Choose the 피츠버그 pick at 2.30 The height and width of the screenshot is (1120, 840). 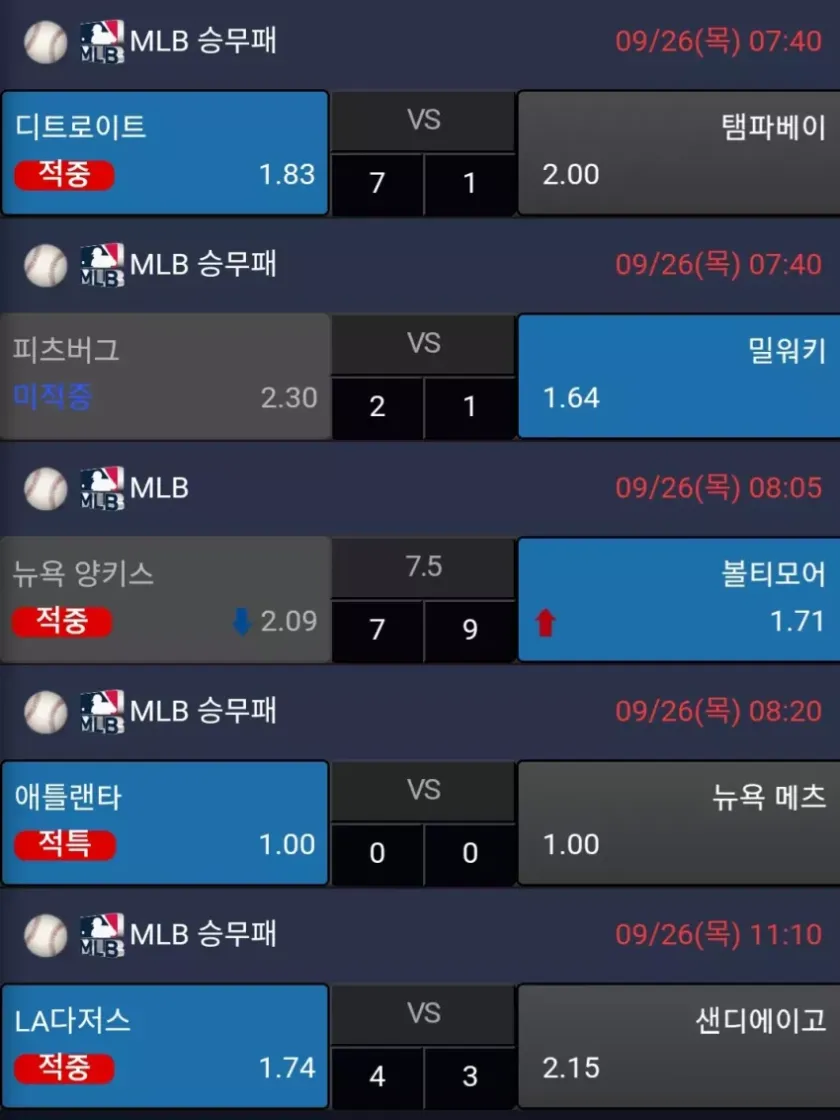(165, 376)
